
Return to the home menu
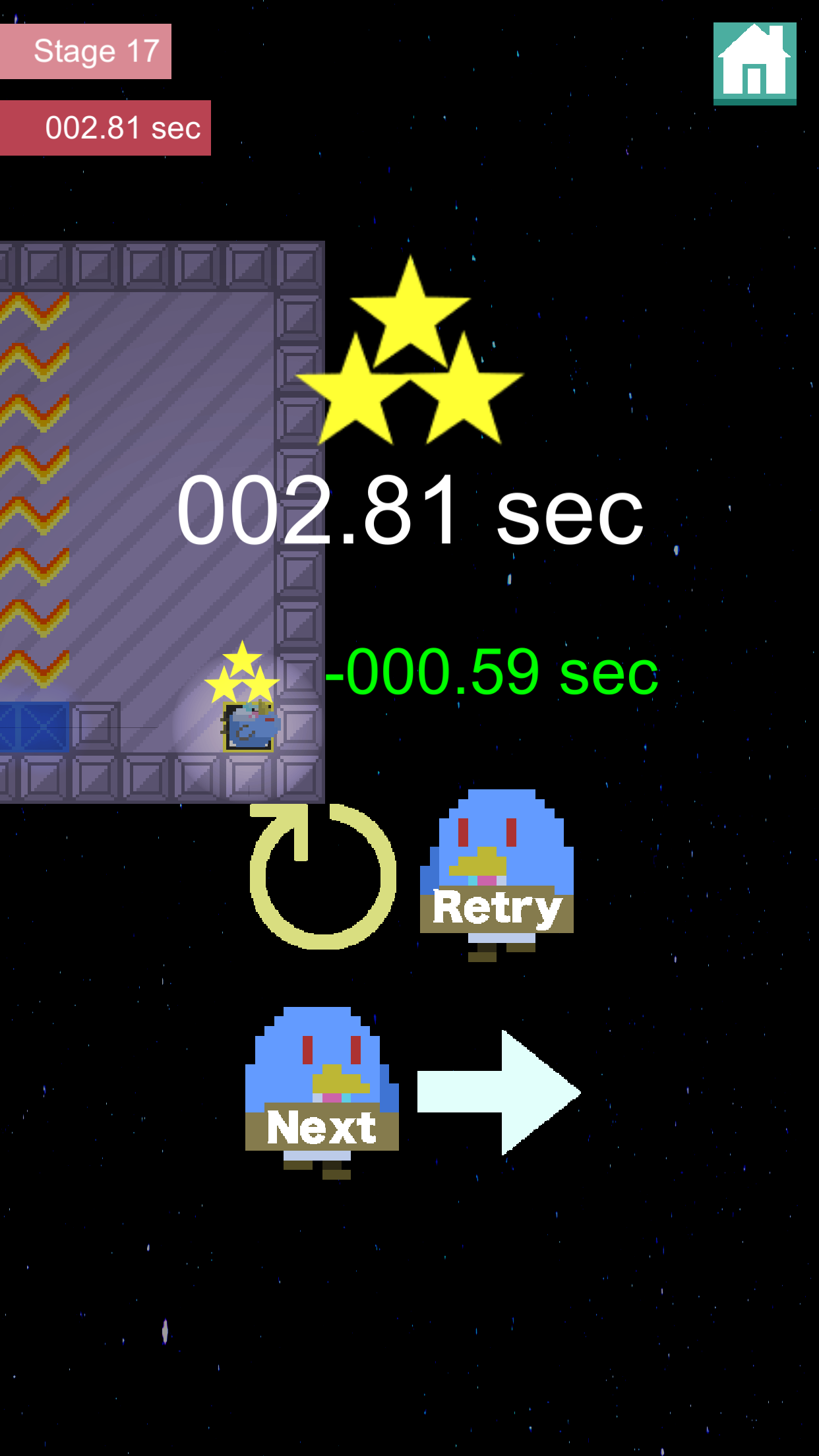[754, 63]
